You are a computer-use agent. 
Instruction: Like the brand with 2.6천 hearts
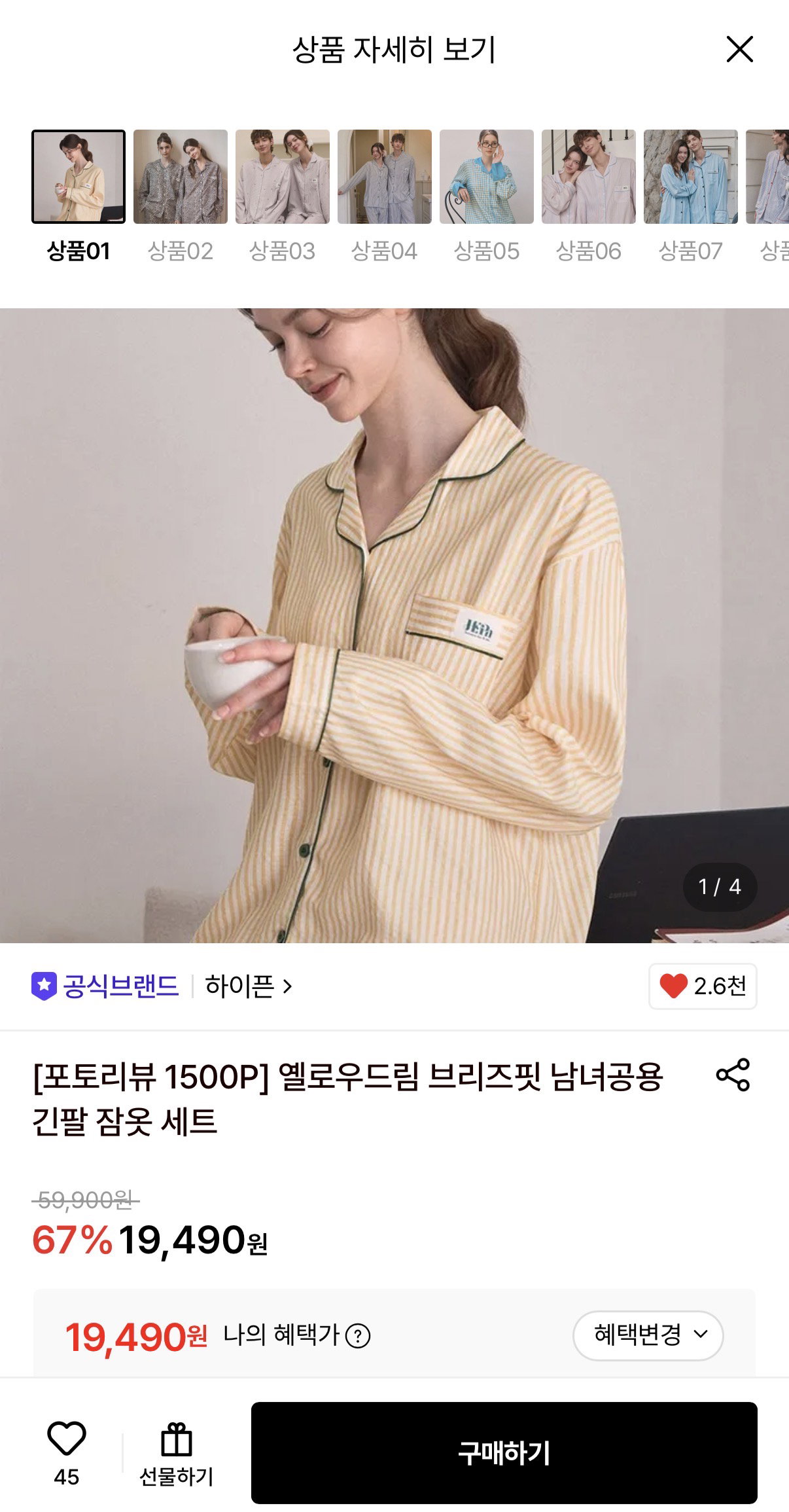(703, 986)
